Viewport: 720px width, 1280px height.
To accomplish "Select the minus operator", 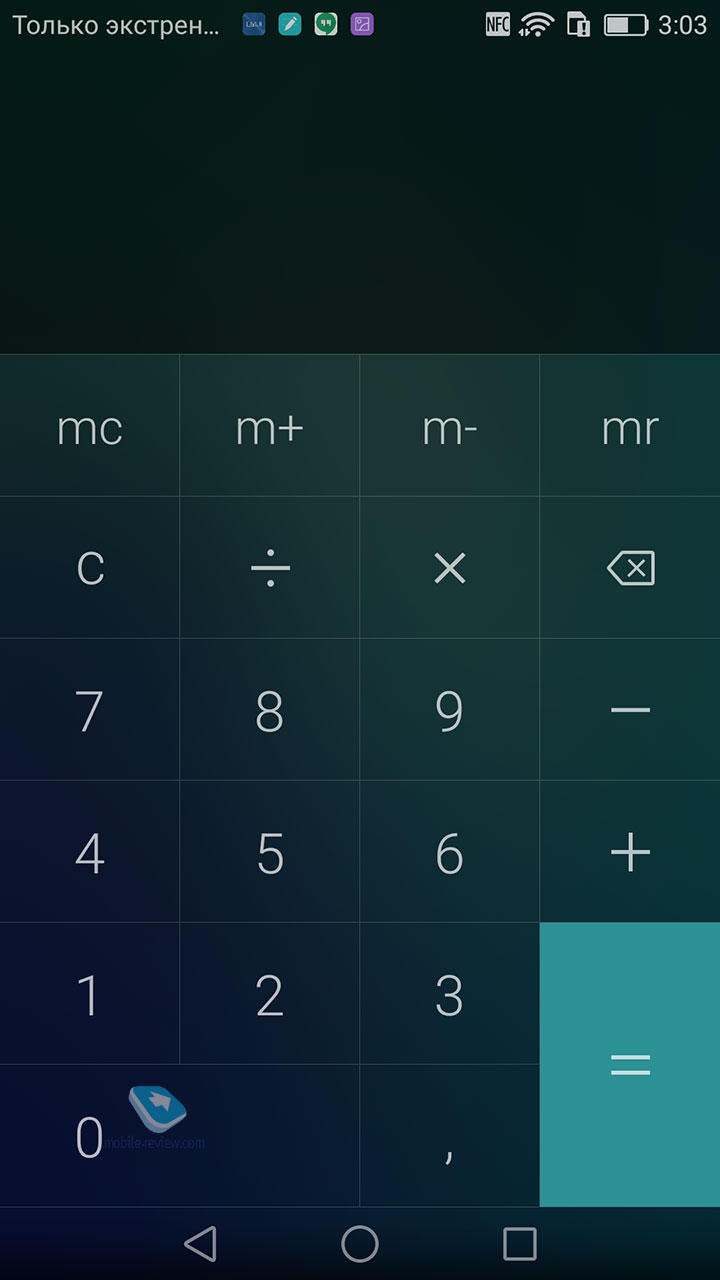I will (630, 710).
